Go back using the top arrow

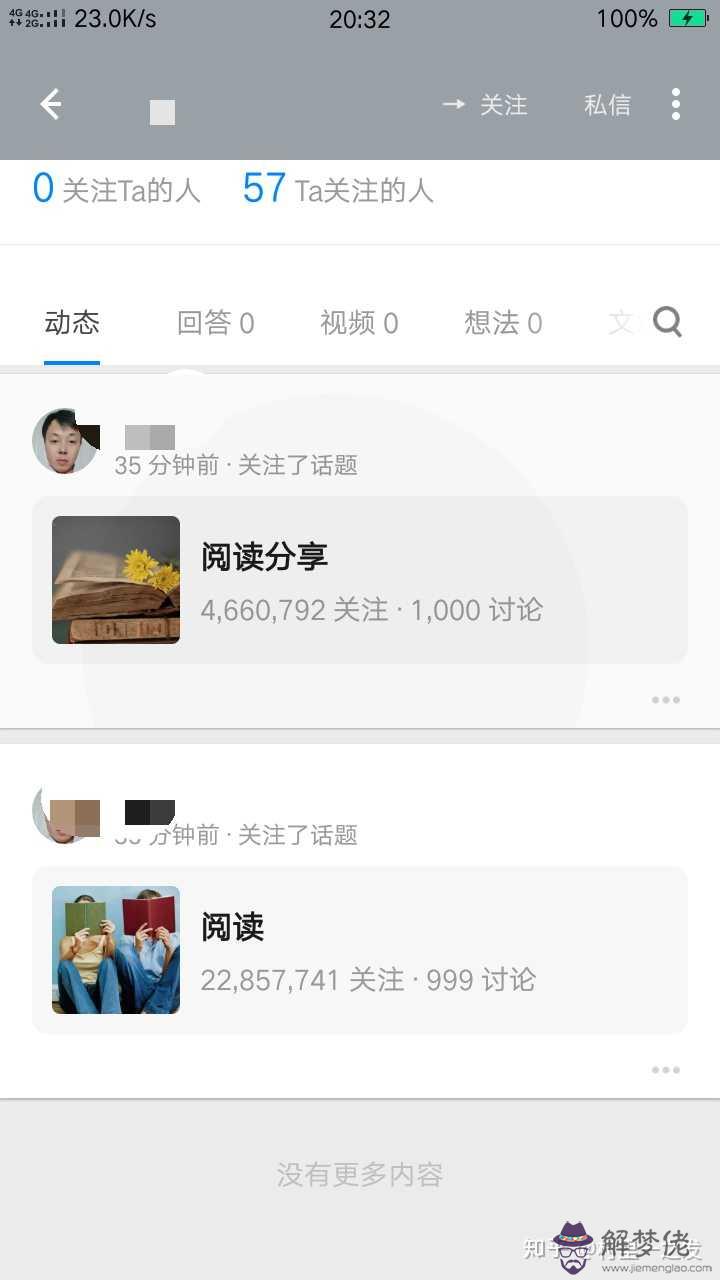(x=50, y=104)
